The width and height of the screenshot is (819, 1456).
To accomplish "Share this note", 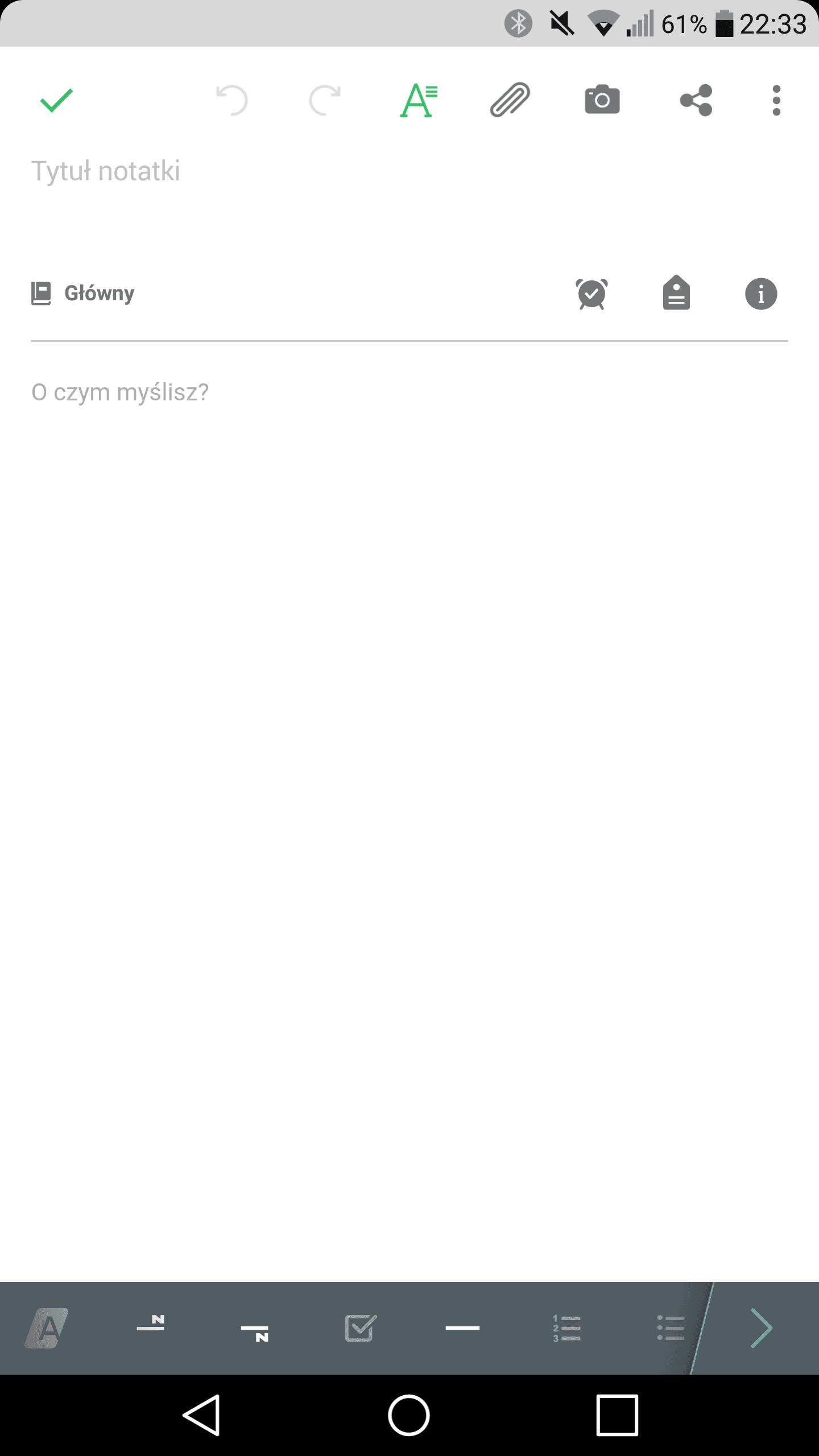I will pos(696,100).
